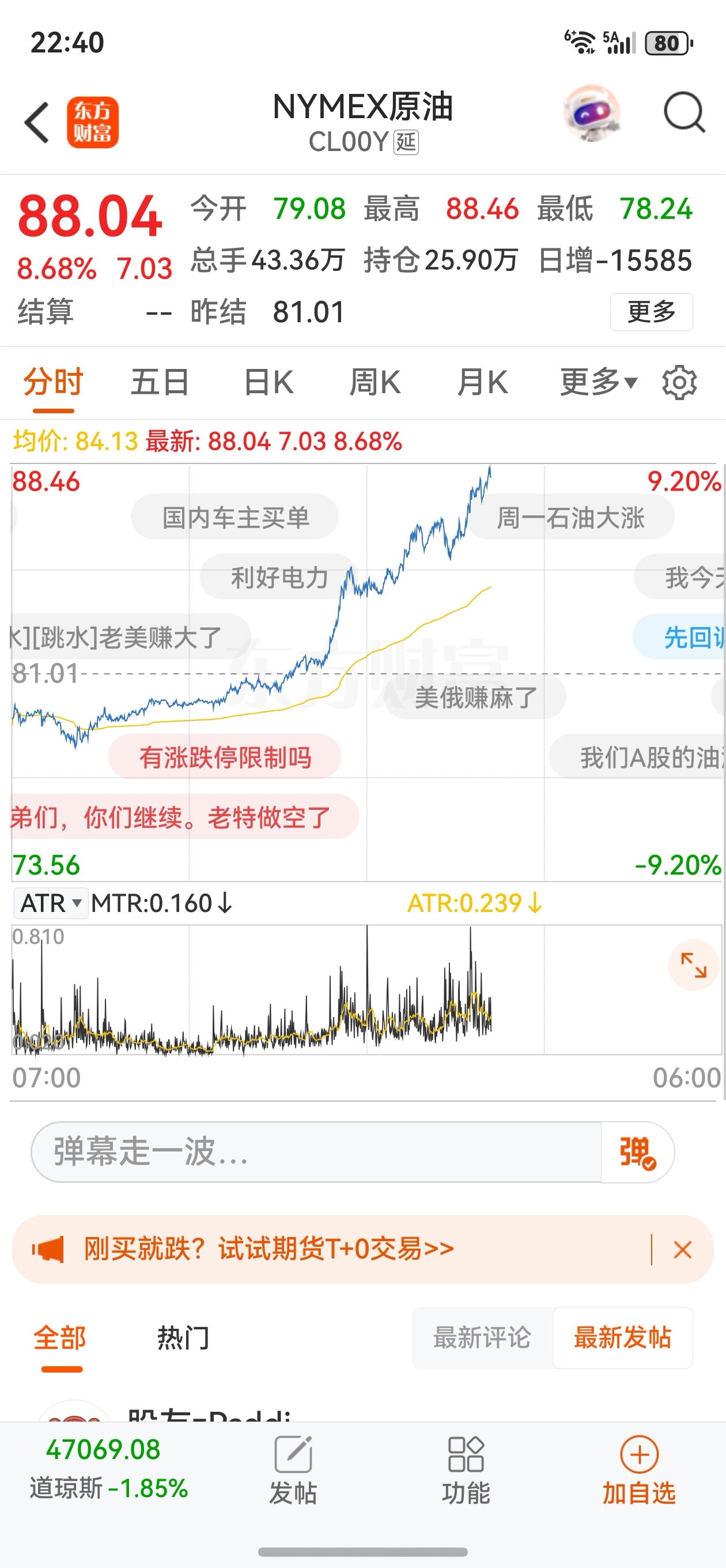Open the robot assistant avatar
The width and height of the screenshot is (726, 1568).
(x=591, y=113)
